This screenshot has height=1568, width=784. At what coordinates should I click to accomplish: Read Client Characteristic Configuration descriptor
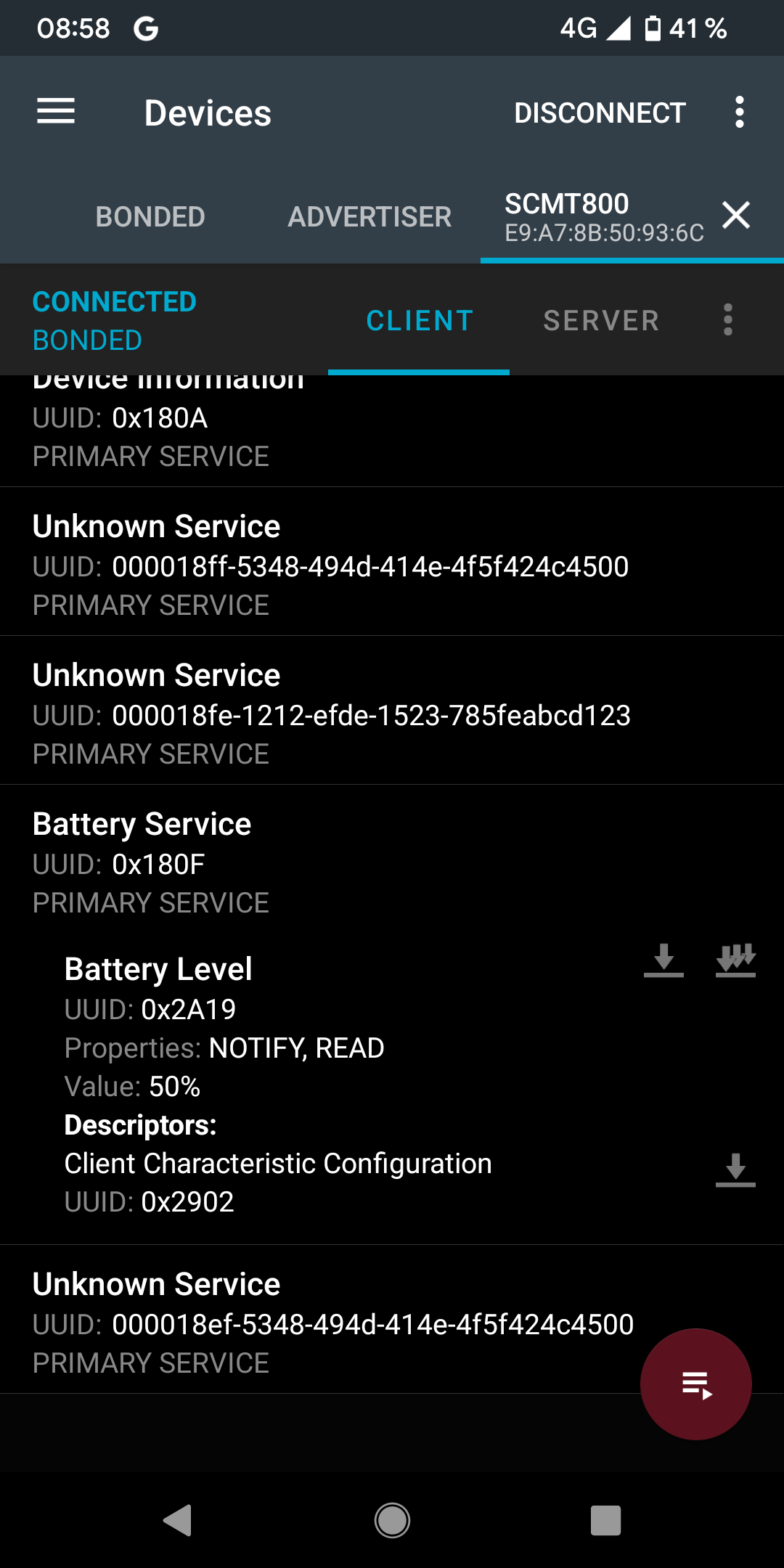point(735,1170)
